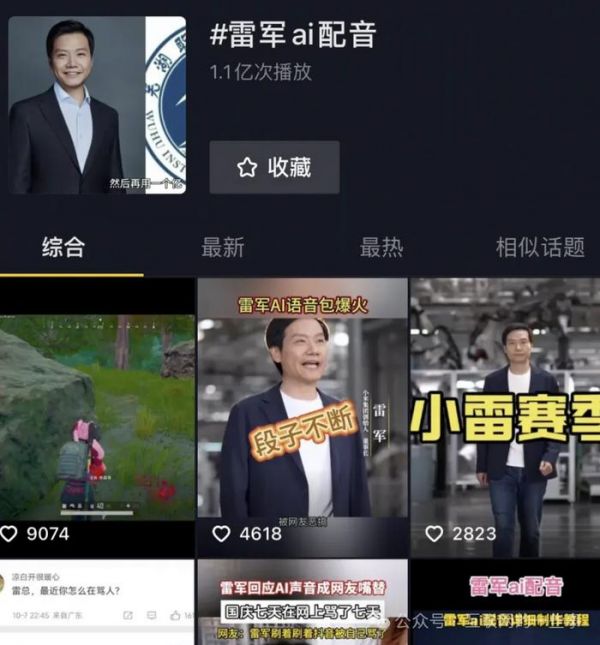Image resolution: width=600 pixels, height=645 pixels.
Task: Switch to the 最新 tab
Action: (222, 247)
